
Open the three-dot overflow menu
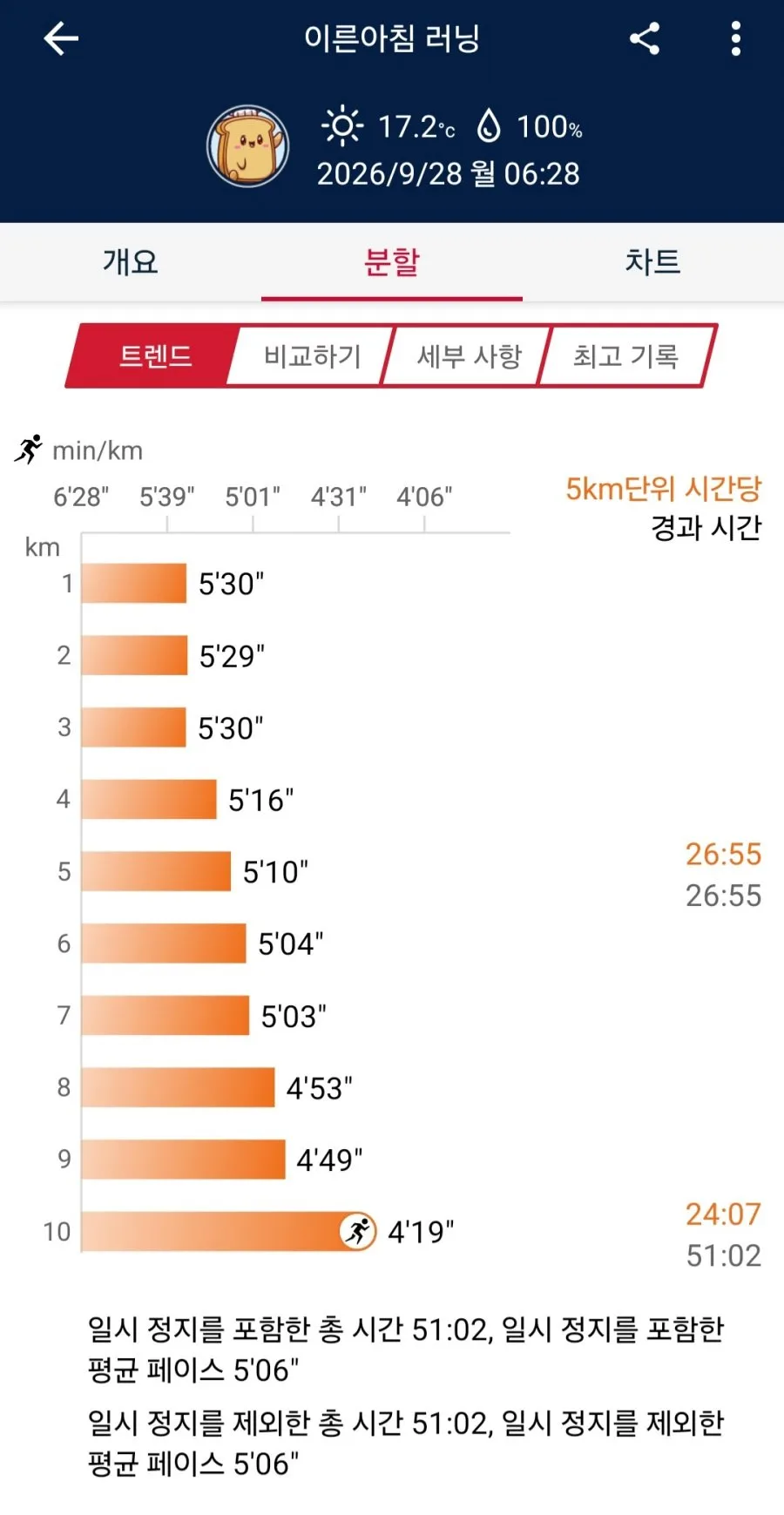pyautogui.click(x=736, y=38)
